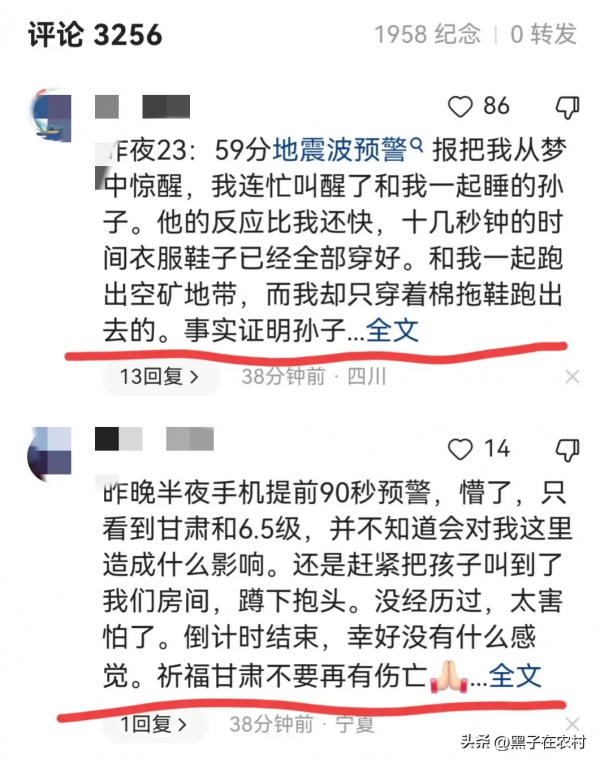
Task: Dislike the Sichuan user's comment
Action: pos(566,107)
